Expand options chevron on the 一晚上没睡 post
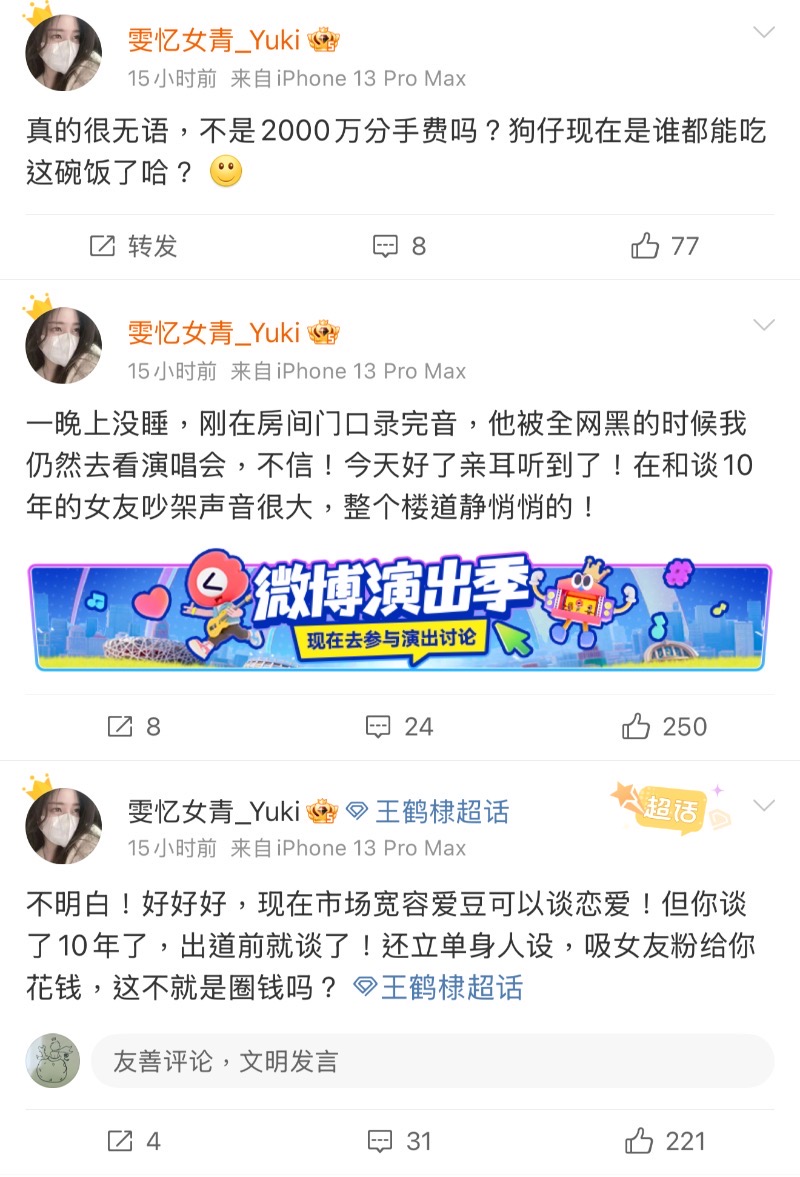Viewport: 800px width, 1177px height. coord(764,325)
